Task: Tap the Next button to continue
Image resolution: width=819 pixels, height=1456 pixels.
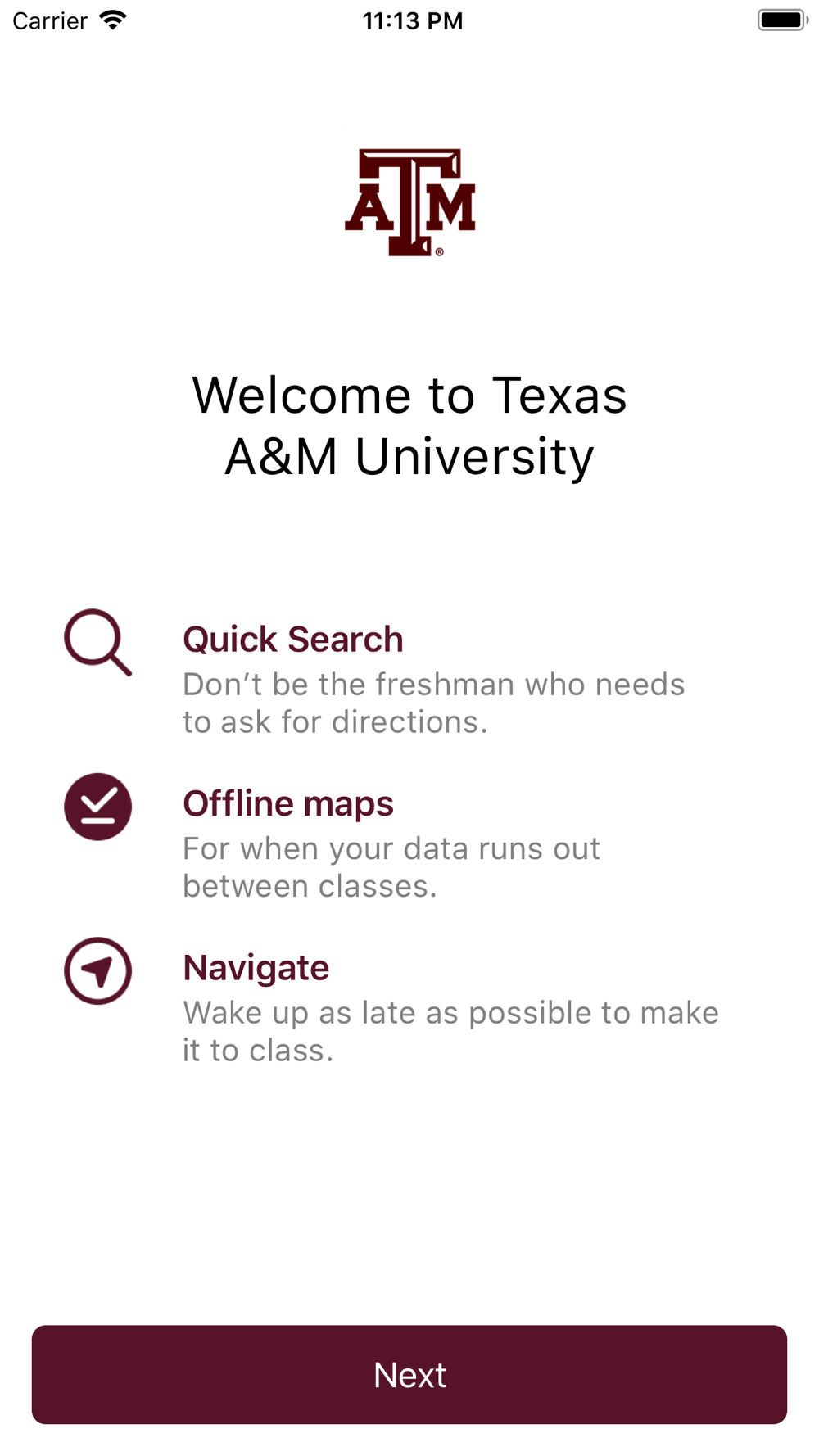Action: pyautogui.click(x=409, y=1374)
